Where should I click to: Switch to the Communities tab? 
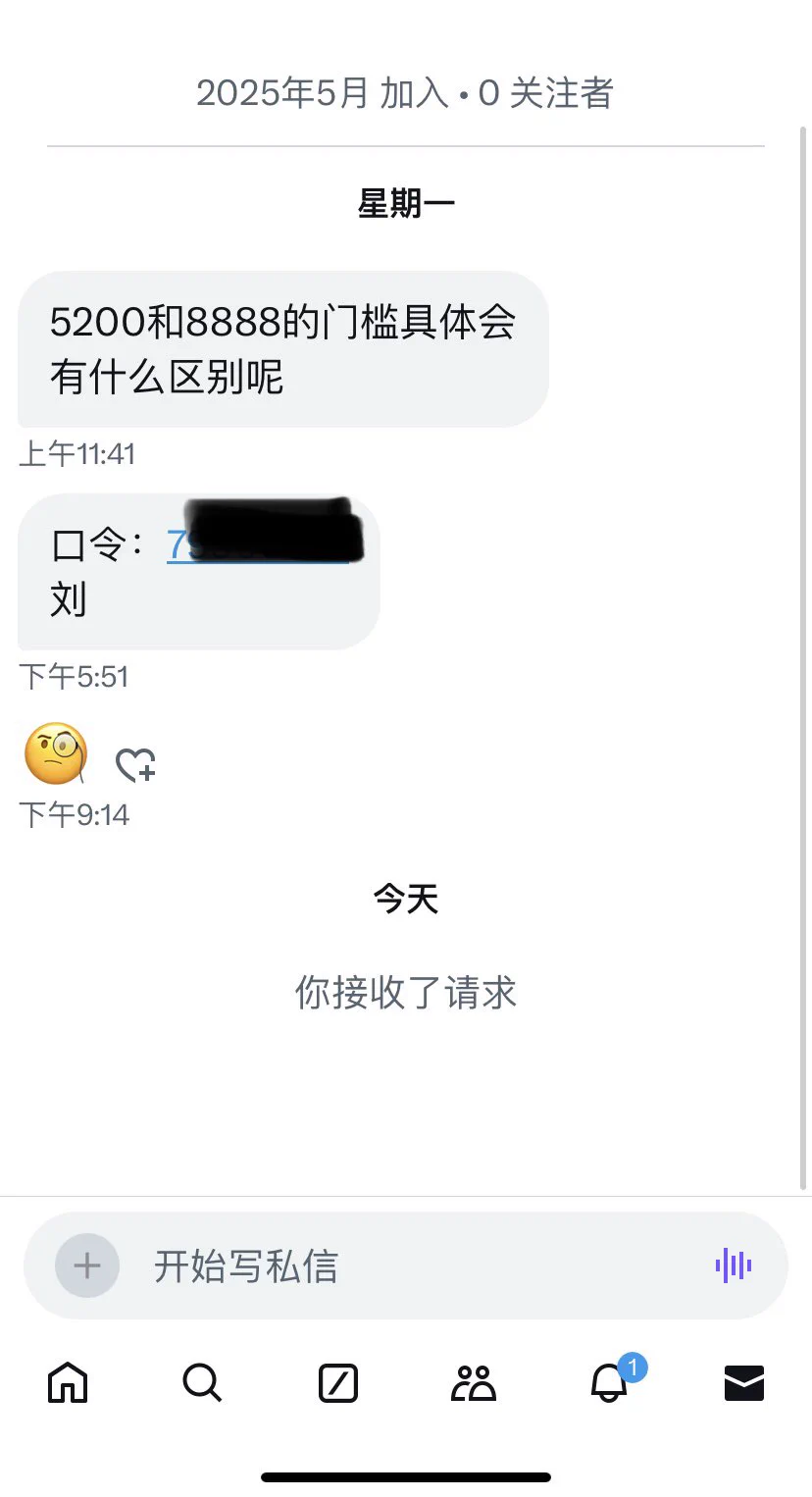[474, 1383]
